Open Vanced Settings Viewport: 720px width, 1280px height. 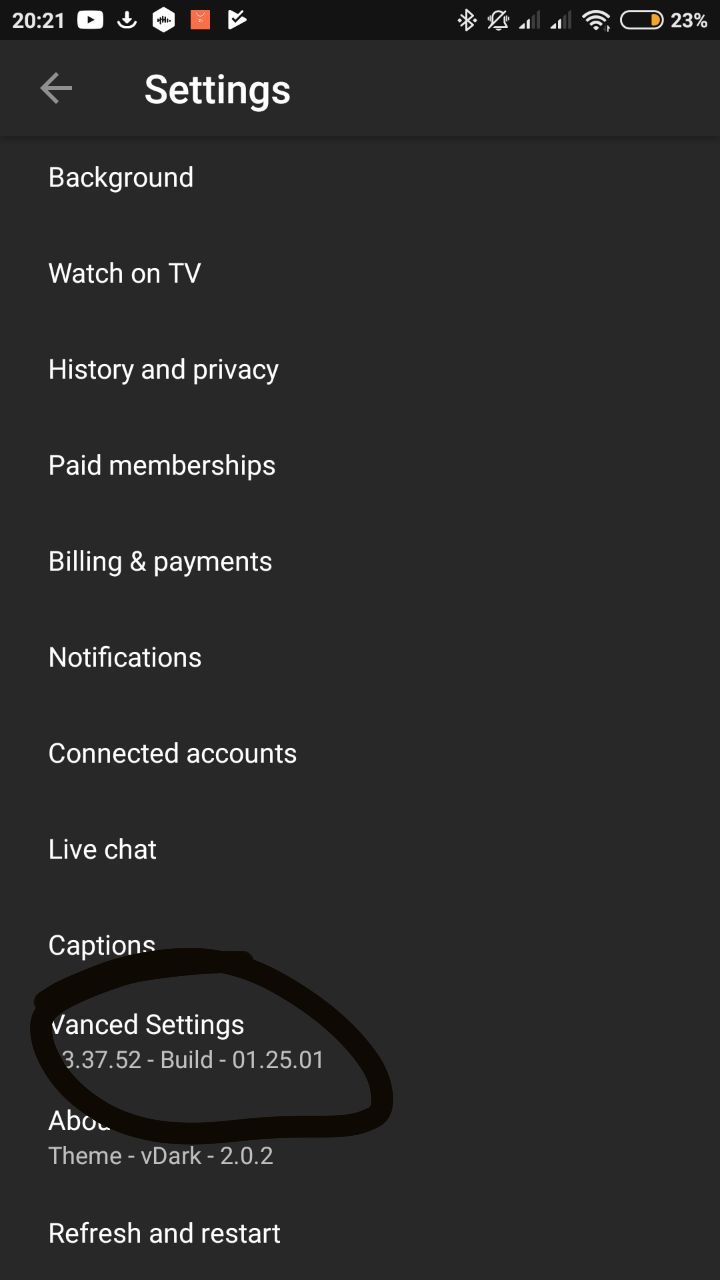[360, 1041]
